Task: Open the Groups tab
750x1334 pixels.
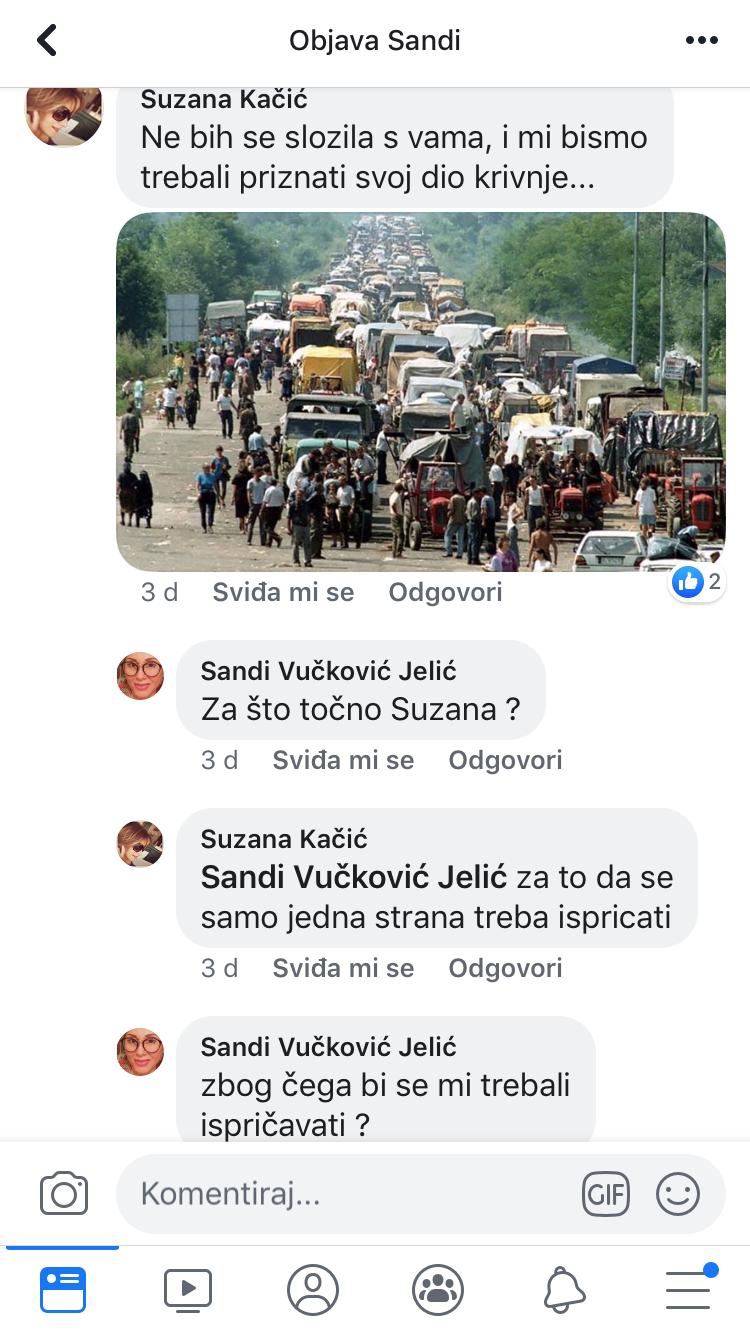Action: point(438,1290)
